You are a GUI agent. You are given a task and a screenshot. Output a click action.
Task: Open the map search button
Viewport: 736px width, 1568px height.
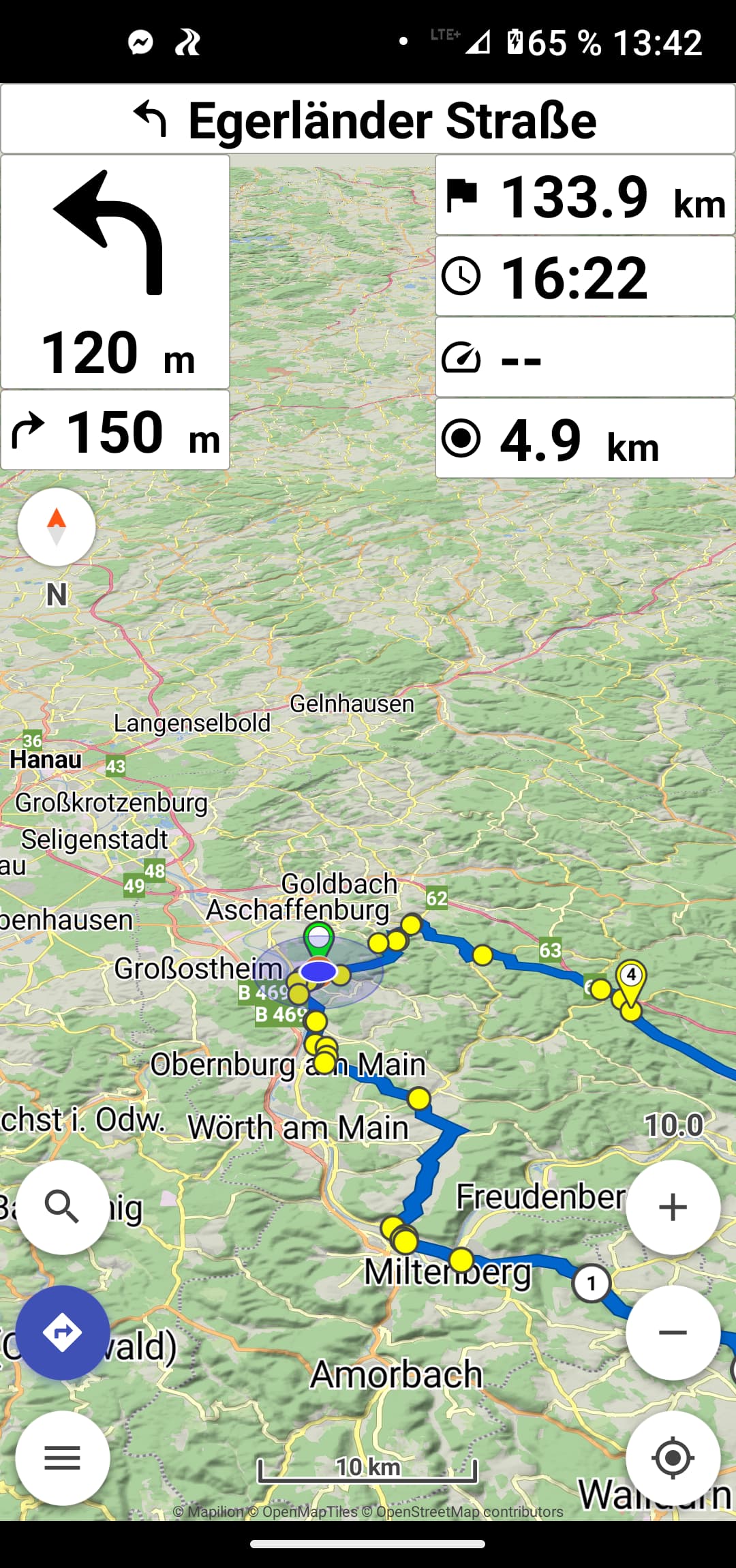point(62,1207)
